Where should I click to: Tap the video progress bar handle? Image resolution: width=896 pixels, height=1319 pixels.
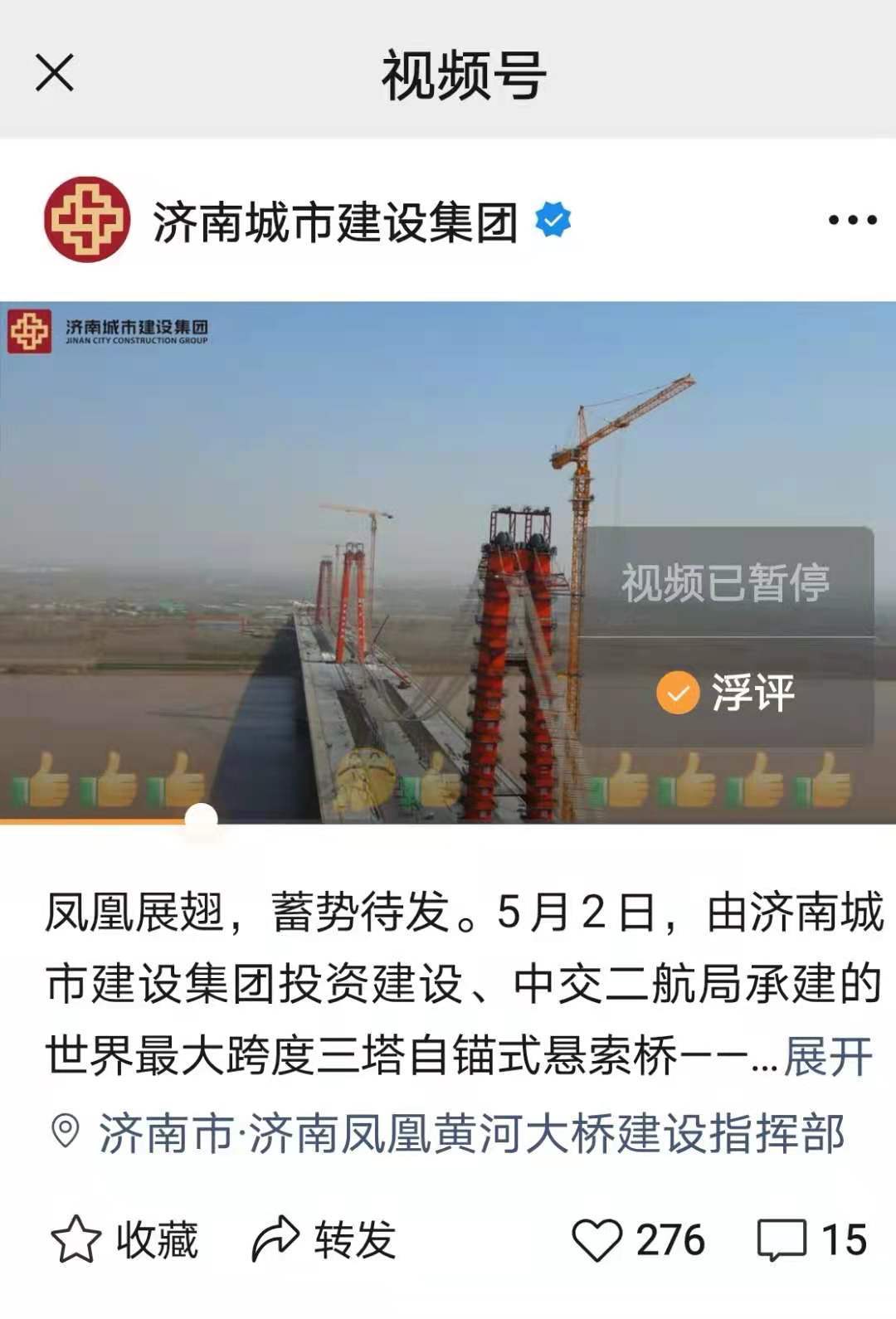click(201, 819)
